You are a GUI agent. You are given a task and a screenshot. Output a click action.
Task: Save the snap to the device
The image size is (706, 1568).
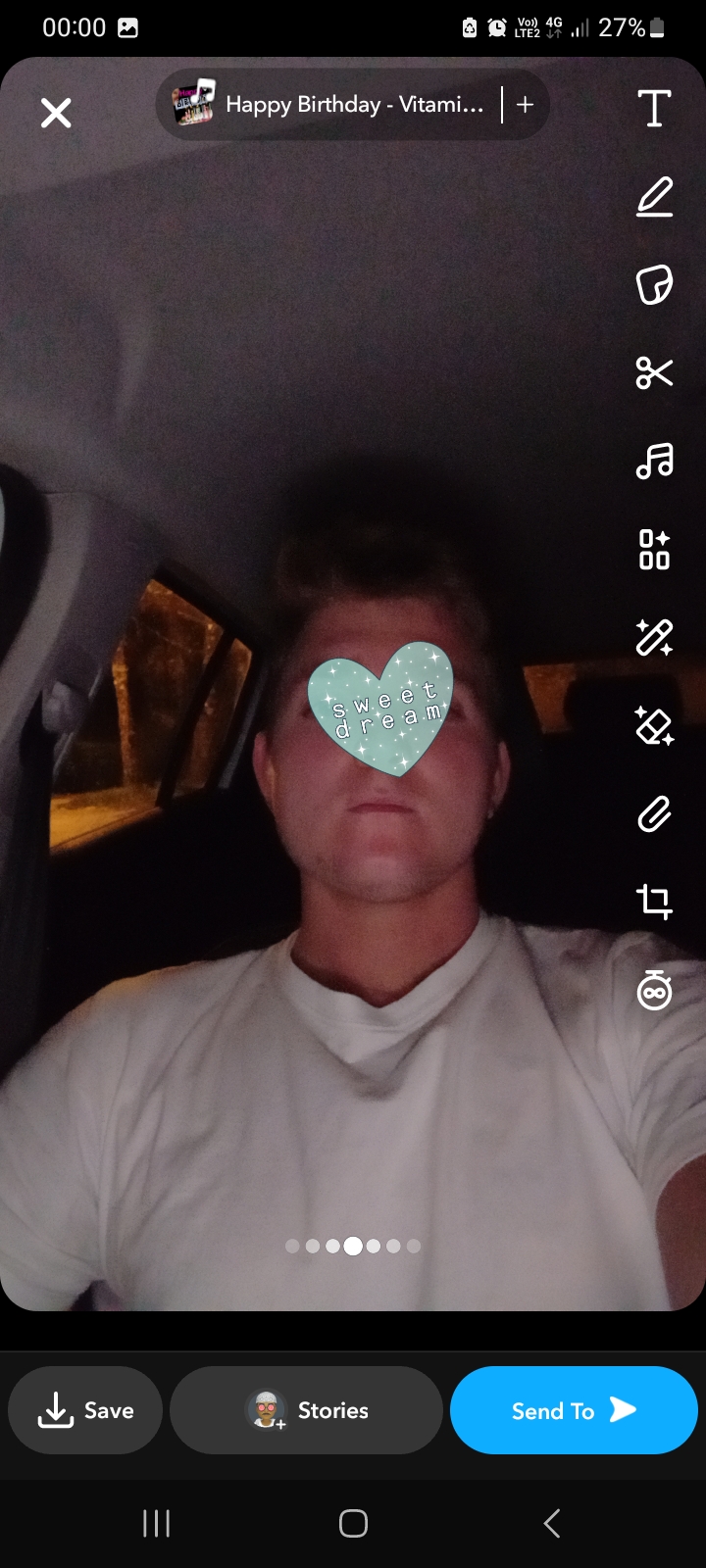point(85,1410)
